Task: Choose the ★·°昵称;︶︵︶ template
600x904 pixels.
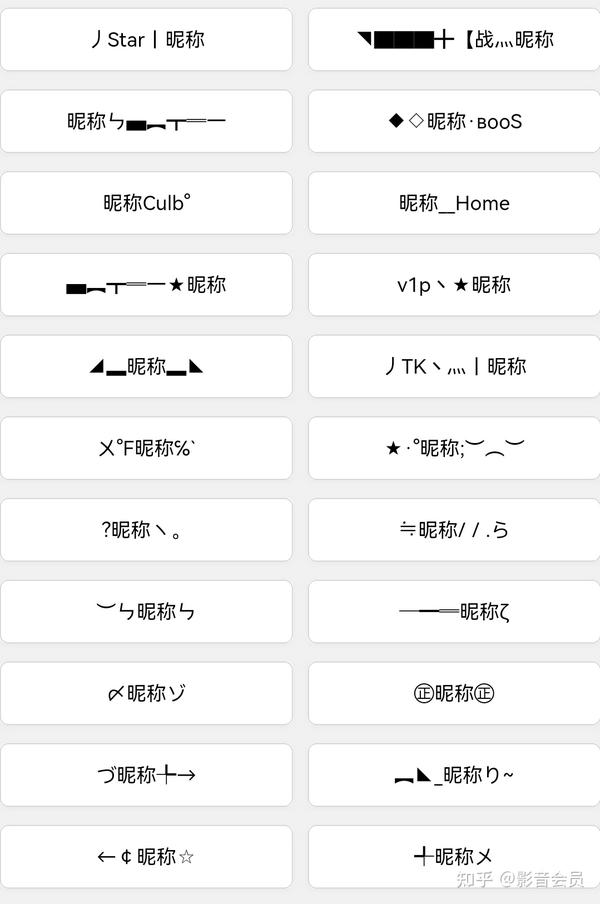Action: click(x=454, y=448)
